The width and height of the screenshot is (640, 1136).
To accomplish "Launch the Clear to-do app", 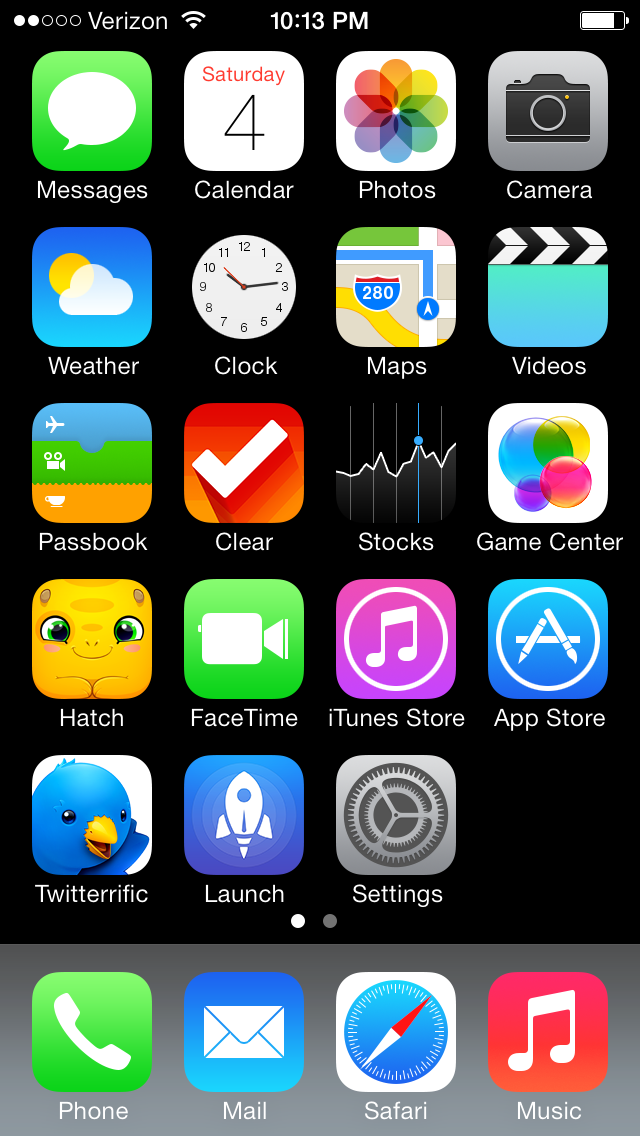I will (x=244, y=463).
